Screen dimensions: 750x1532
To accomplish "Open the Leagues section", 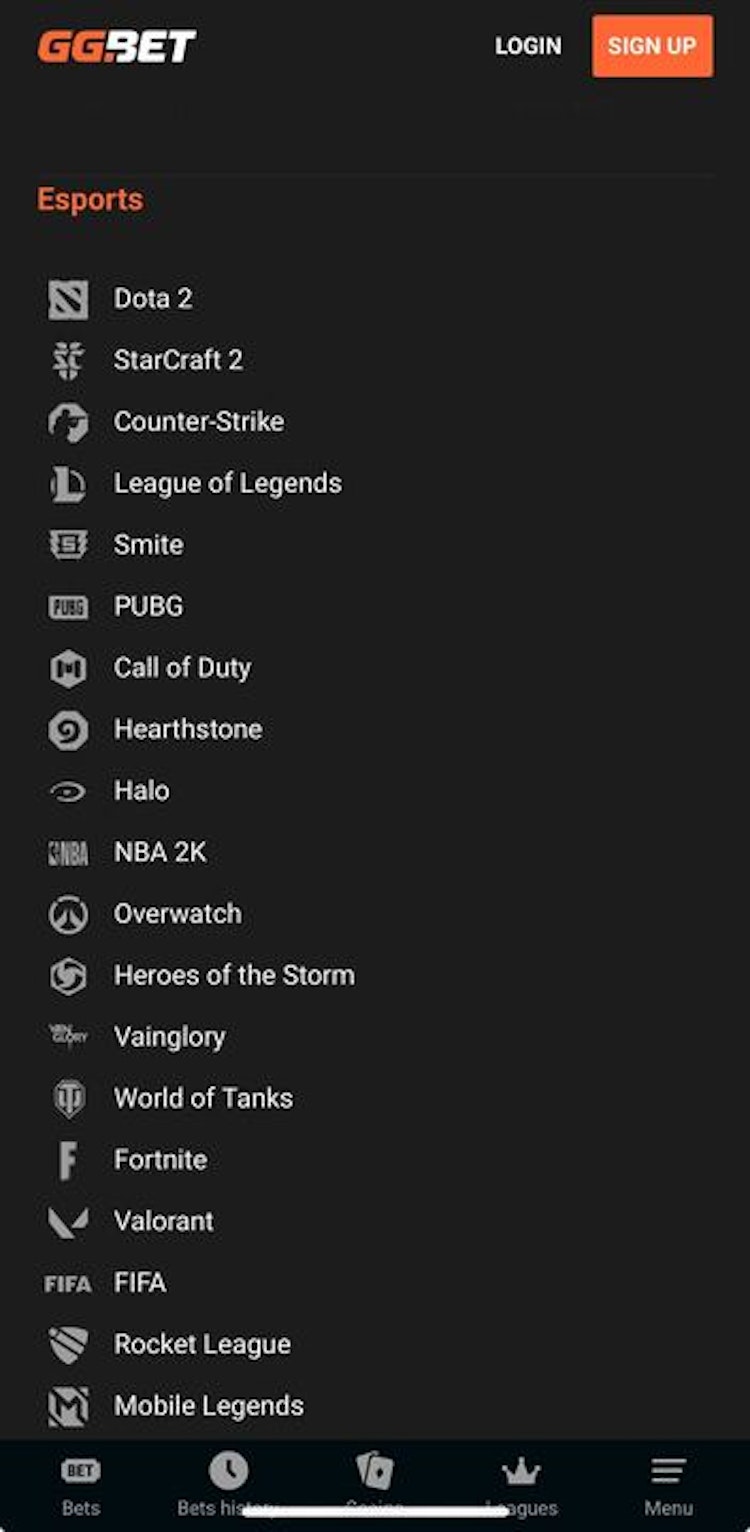I will [x=521, y=1483].
